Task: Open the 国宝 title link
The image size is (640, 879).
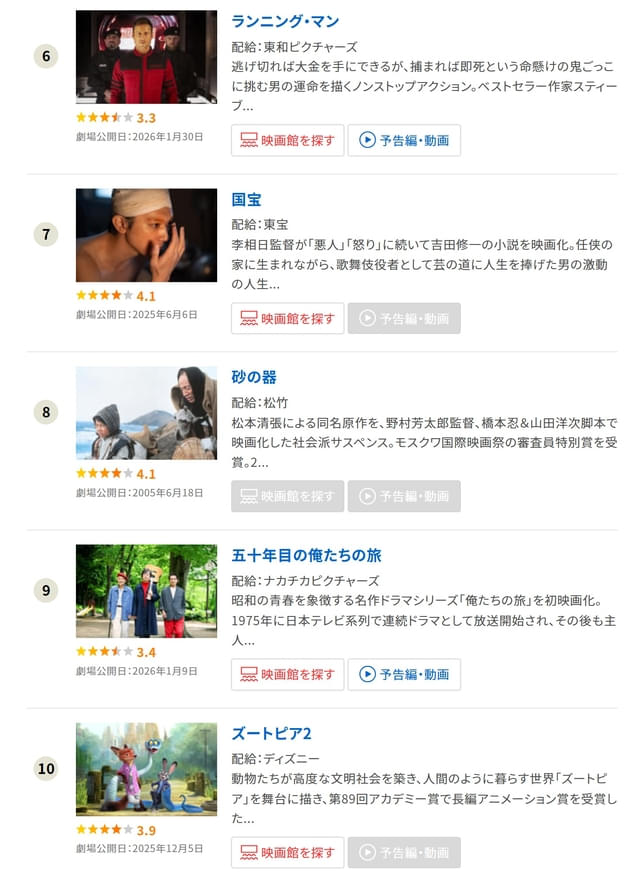Action: 246,199
